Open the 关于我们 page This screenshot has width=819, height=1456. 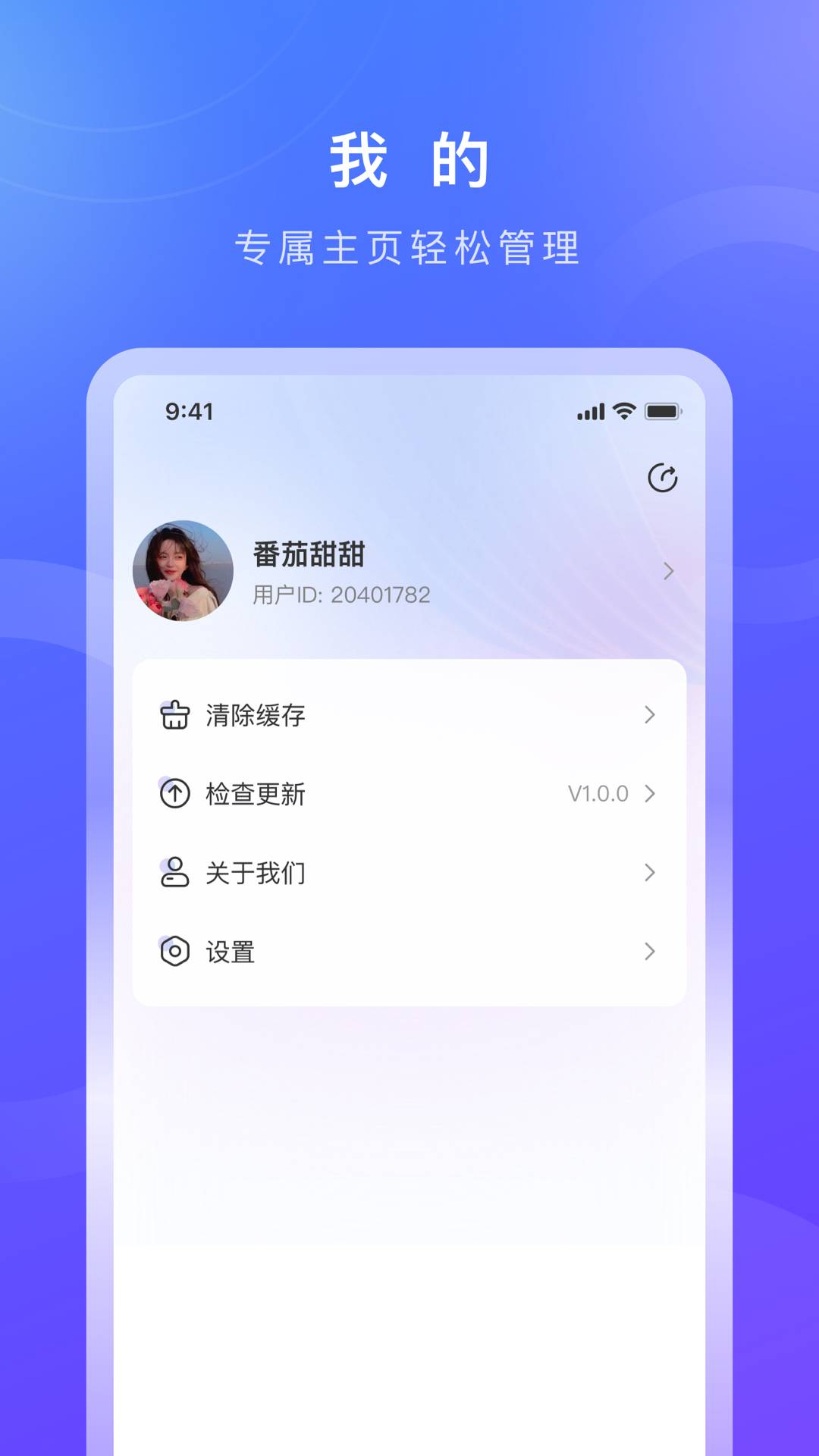(254, 873)
